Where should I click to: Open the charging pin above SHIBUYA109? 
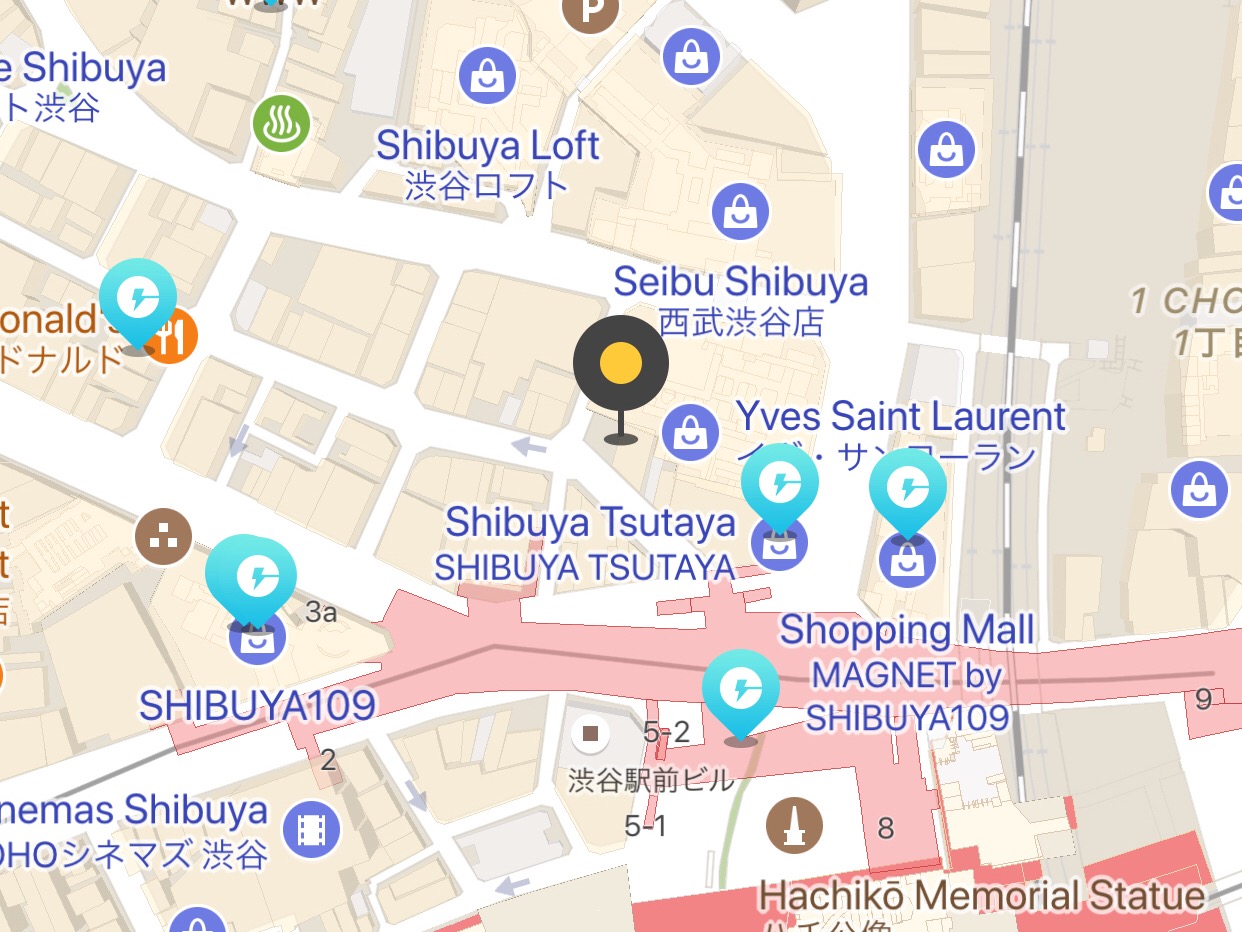tap(250, 576)
